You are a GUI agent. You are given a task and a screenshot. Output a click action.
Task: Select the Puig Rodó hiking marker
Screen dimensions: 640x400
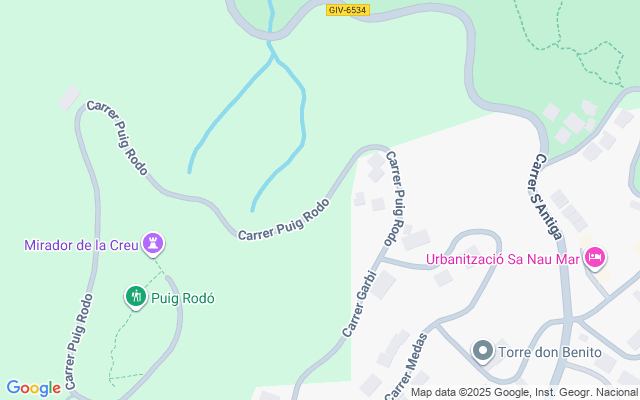tap(136, 296)
